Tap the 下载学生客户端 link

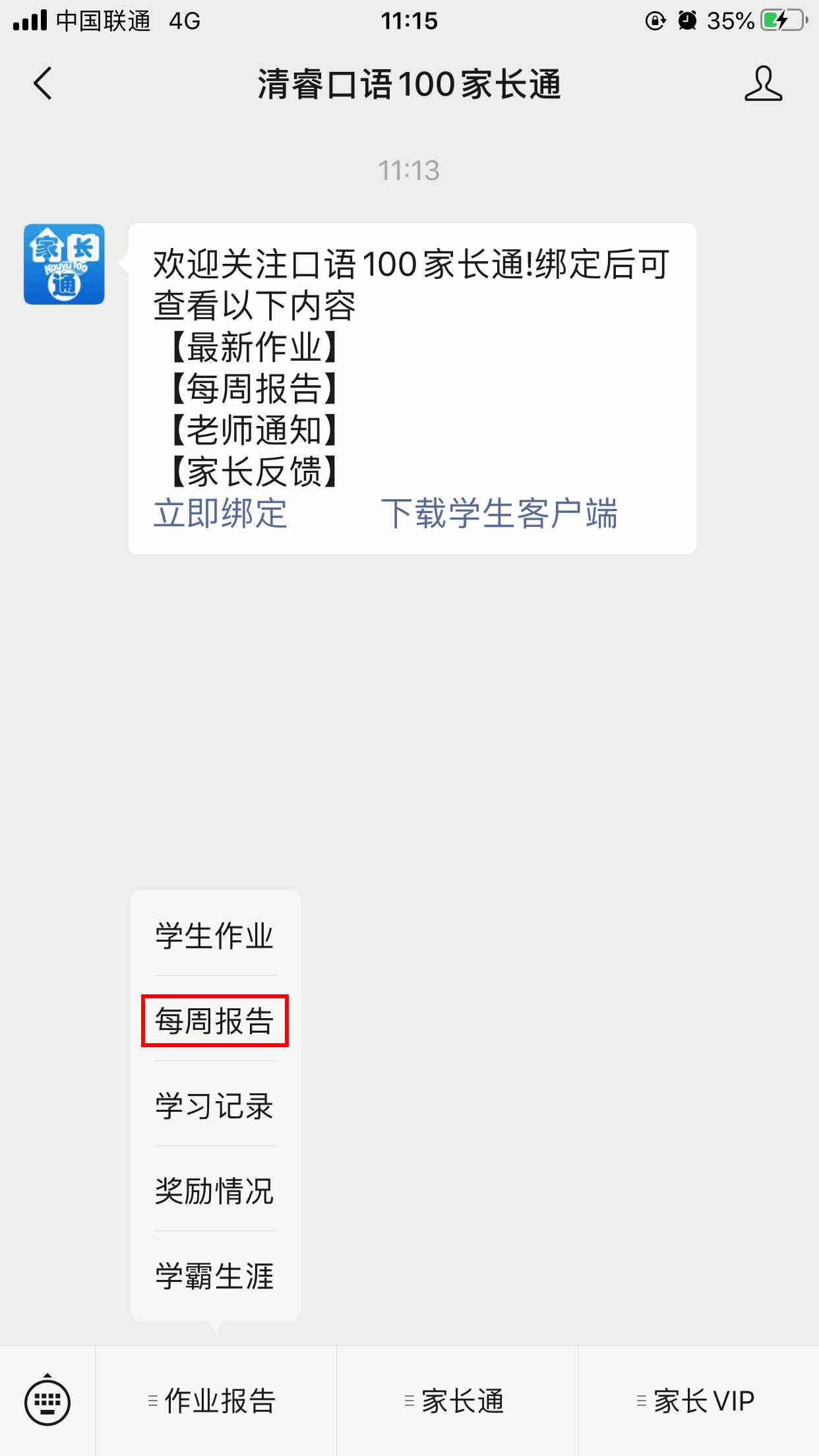click(499, 513)
